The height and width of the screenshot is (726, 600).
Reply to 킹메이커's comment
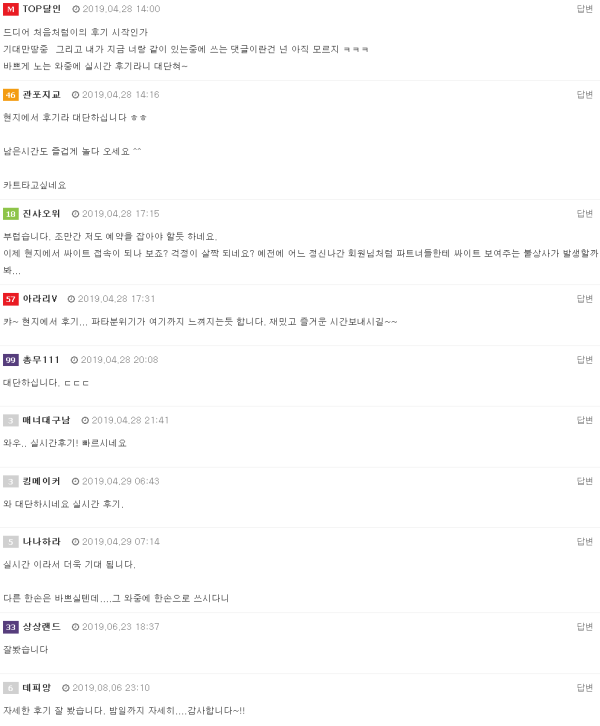(584, 481)
